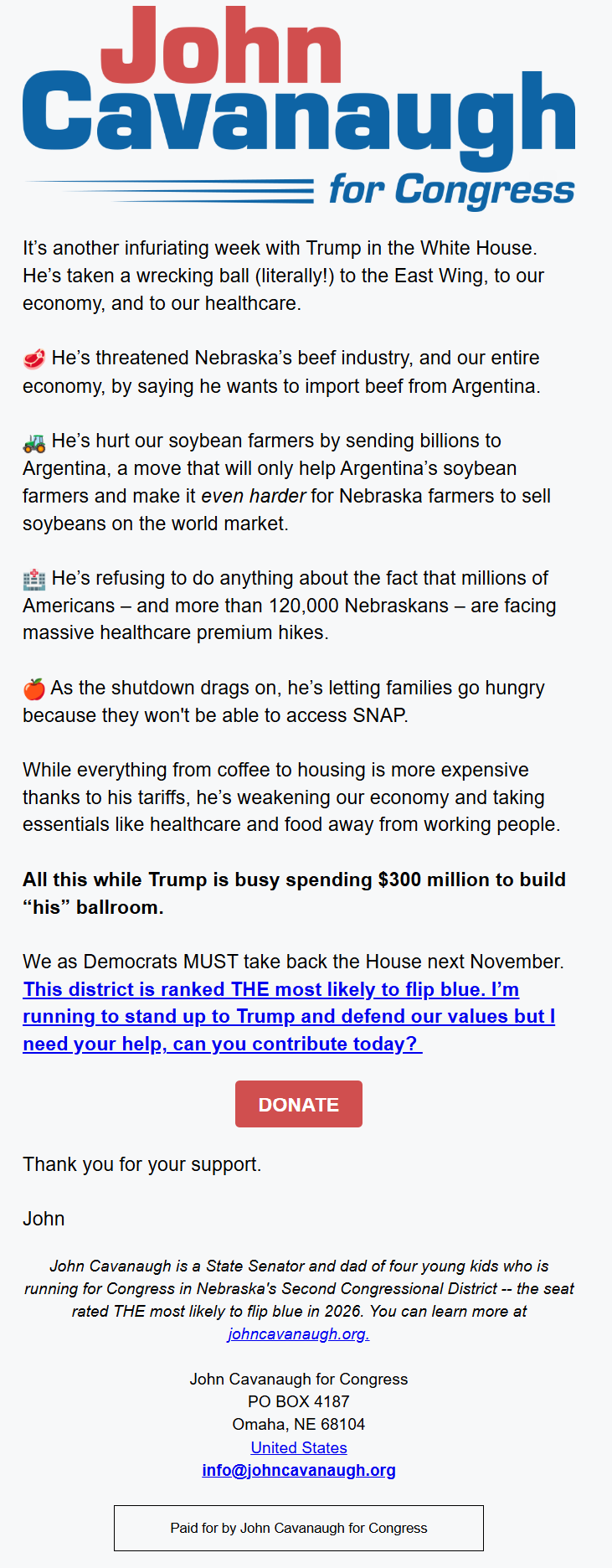Tap the red DONATE button

coord(298,1104)
